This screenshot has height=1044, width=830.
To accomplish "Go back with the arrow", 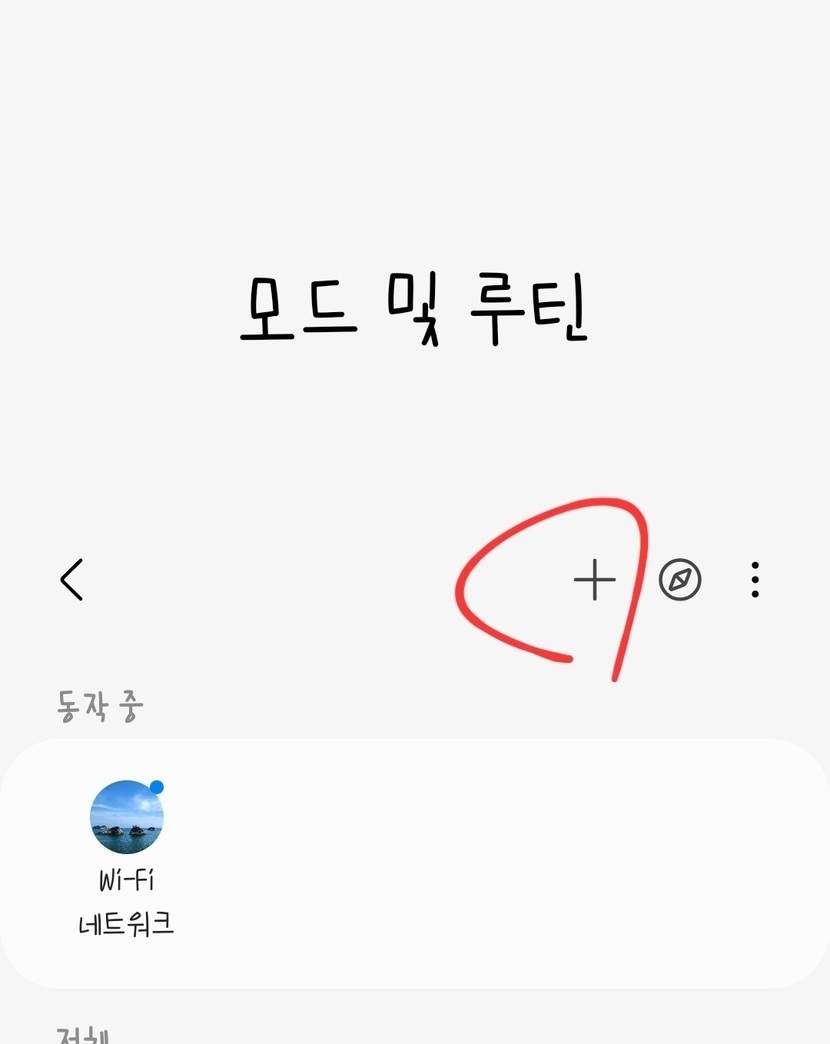I will click(x=71, y=580).
